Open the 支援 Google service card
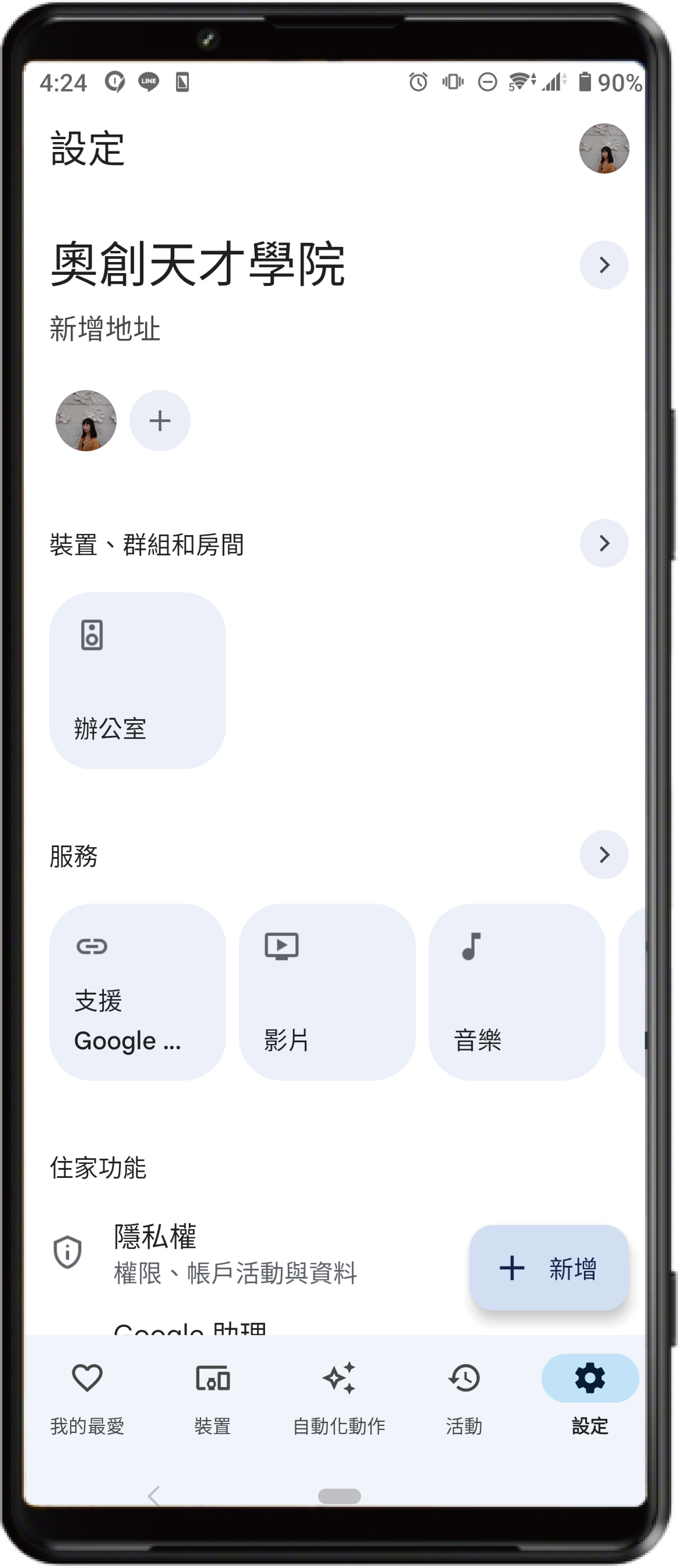 pos(138,992)
